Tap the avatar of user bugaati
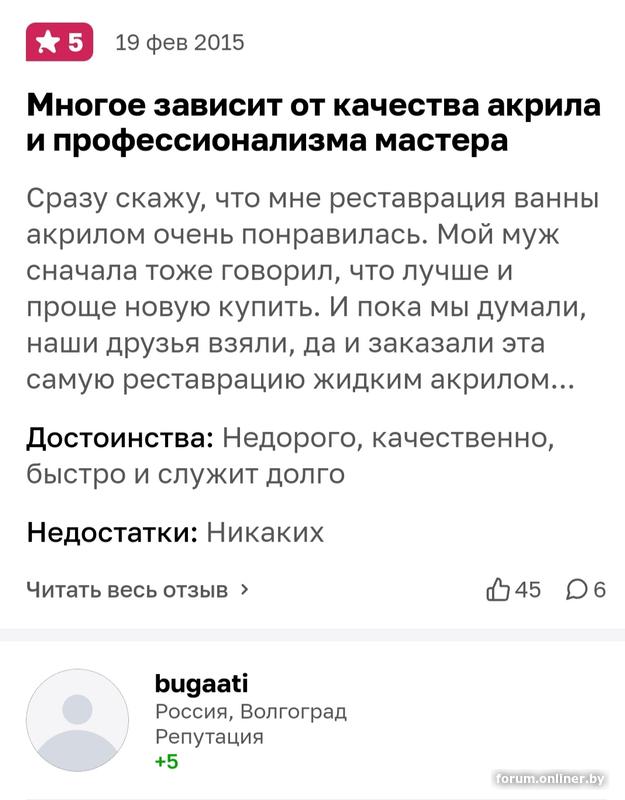 point(77,720)
